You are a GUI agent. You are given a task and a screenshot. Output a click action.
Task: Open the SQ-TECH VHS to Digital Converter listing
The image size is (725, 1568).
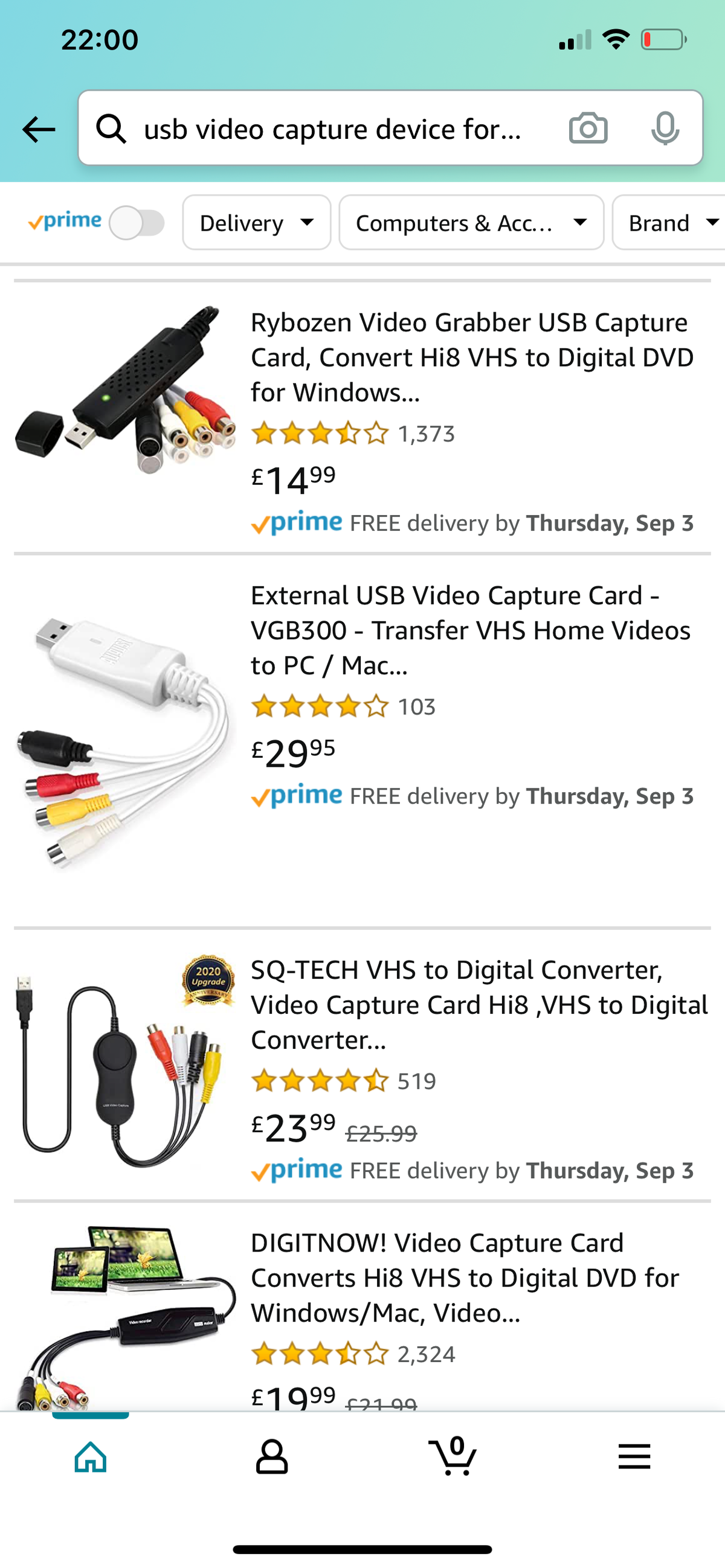479,1004
